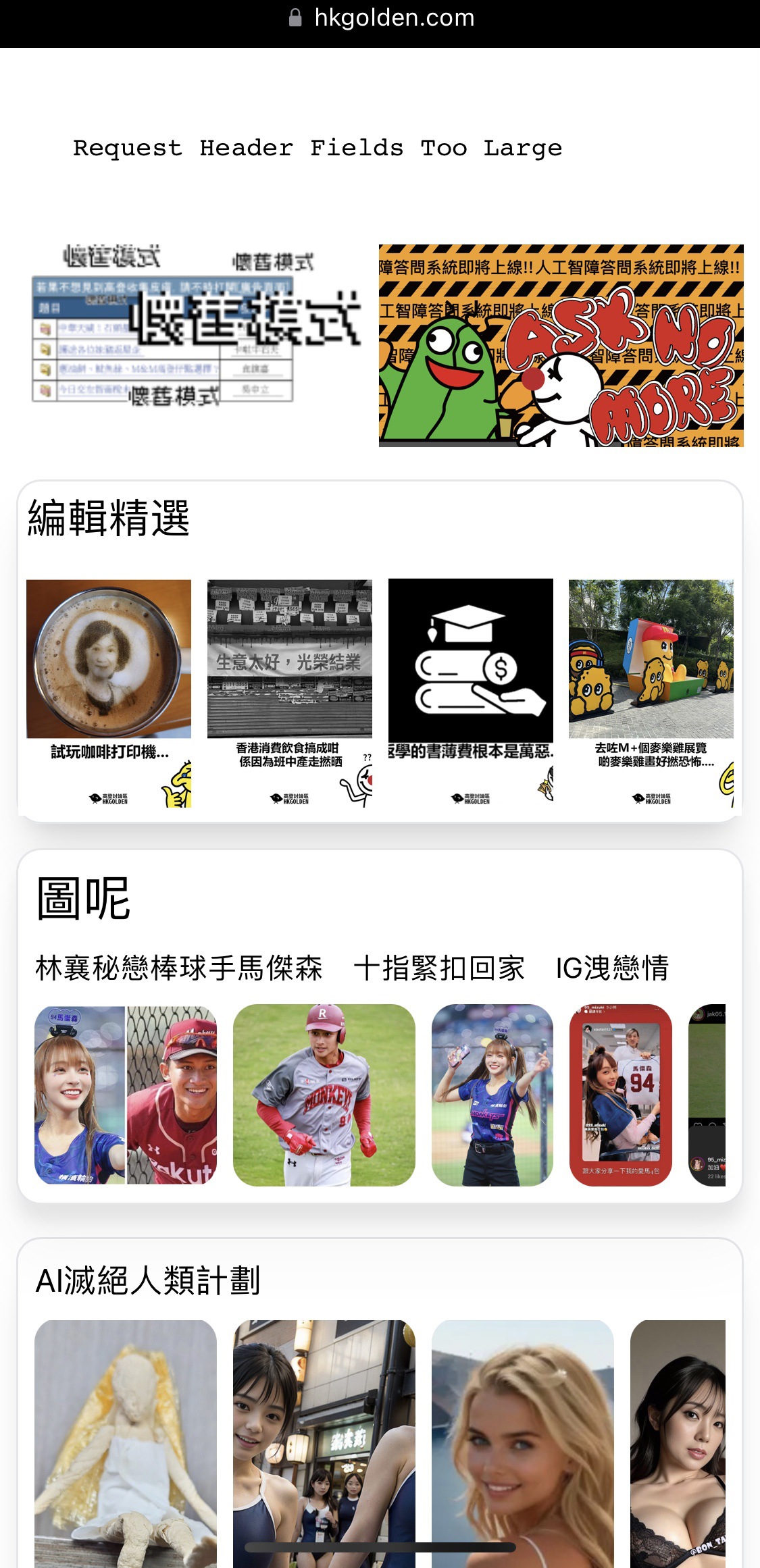Open the 林襄秘戀棒球手馬傑森 headline
760x1568 pixels.
click(x=351, y=970)
